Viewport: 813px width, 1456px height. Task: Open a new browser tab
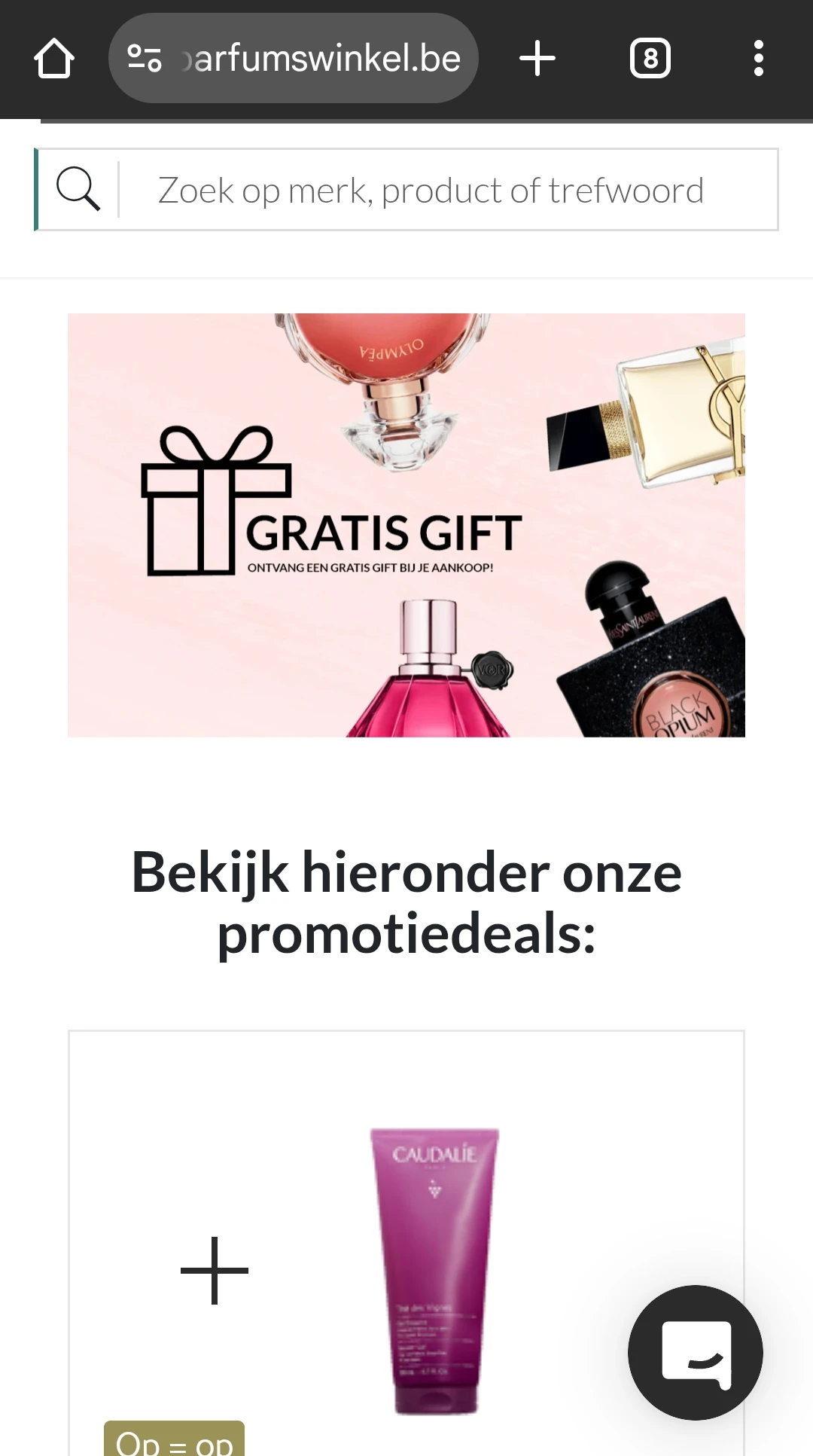point(537,59)
